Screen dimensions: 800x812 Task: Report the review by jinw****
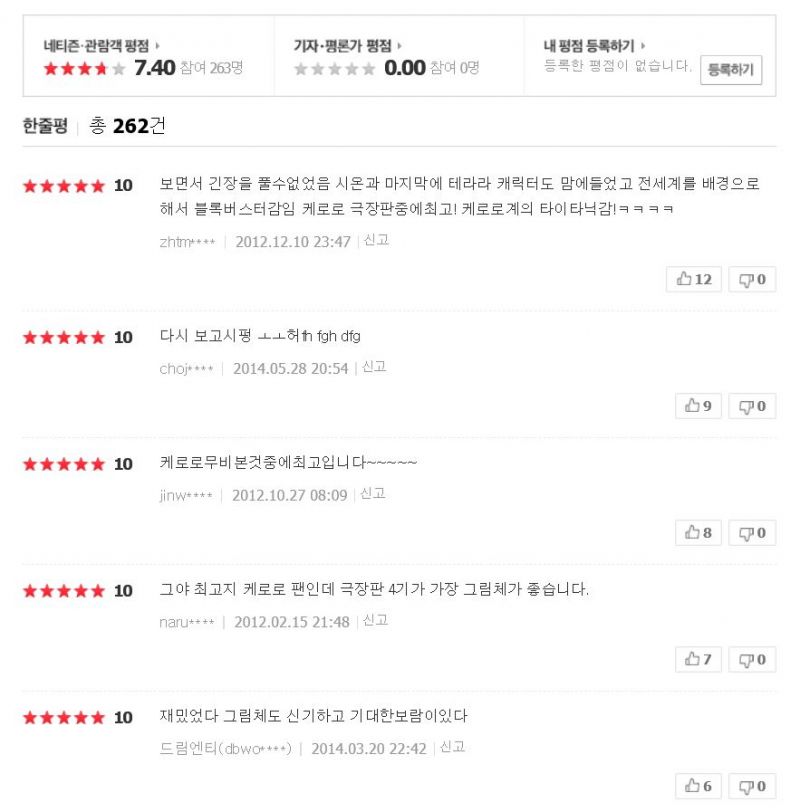click(373, 494)
